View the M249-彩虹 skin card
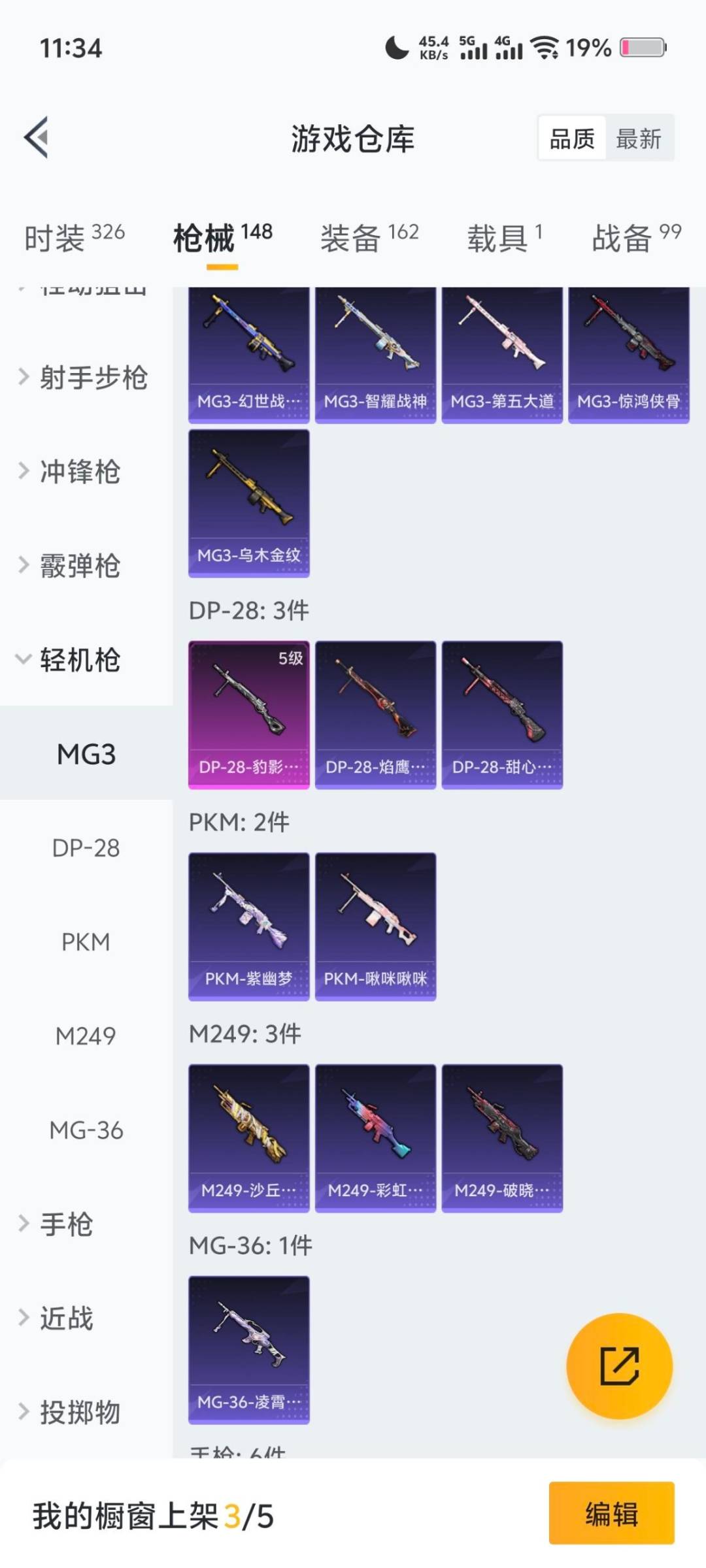This screenshot has height=1568, width=706. (375, 1138)
